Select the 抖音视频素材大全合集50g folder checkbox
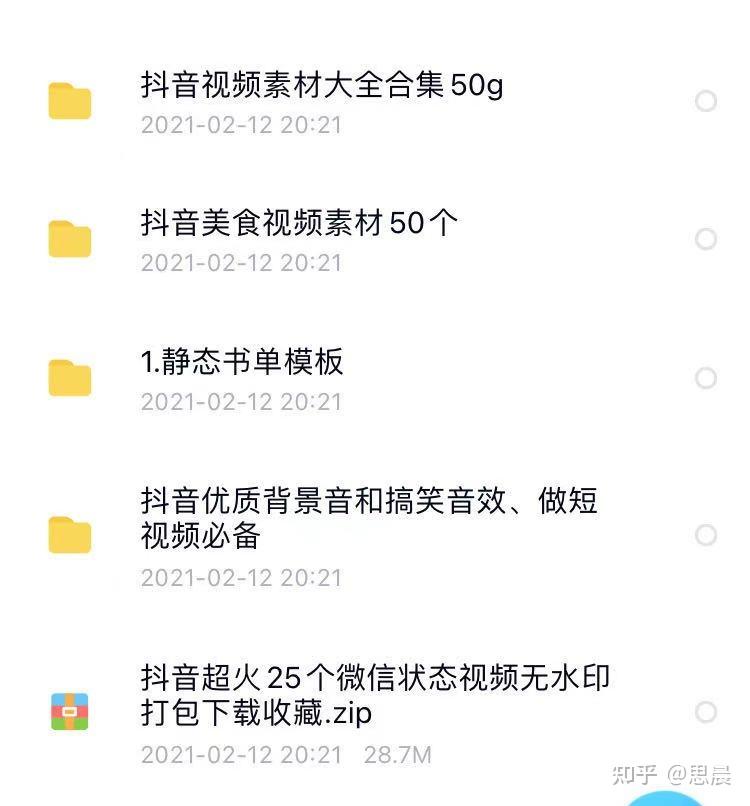 [706, 101]
